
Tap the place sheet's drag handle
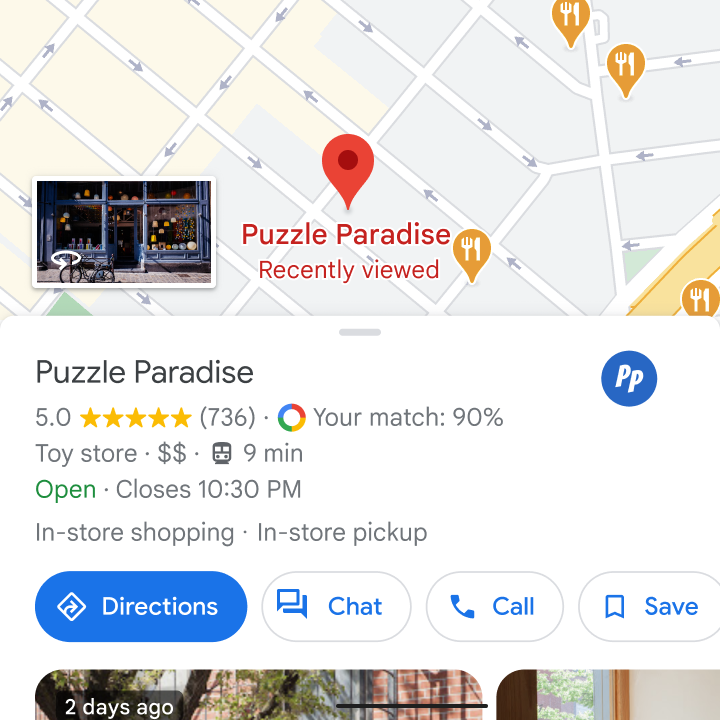360,331
